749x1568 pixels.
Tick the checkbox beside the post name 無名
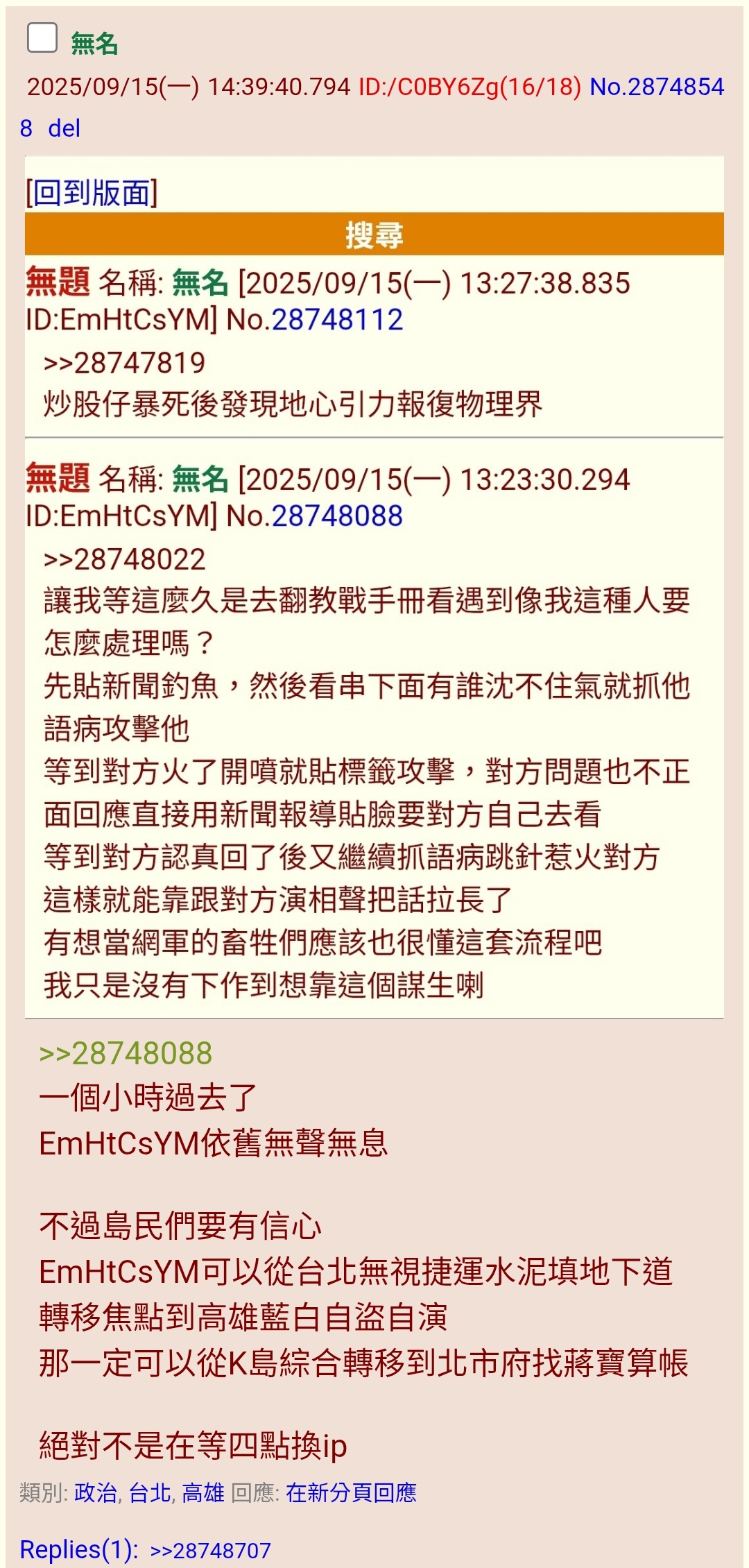[42, 37]
